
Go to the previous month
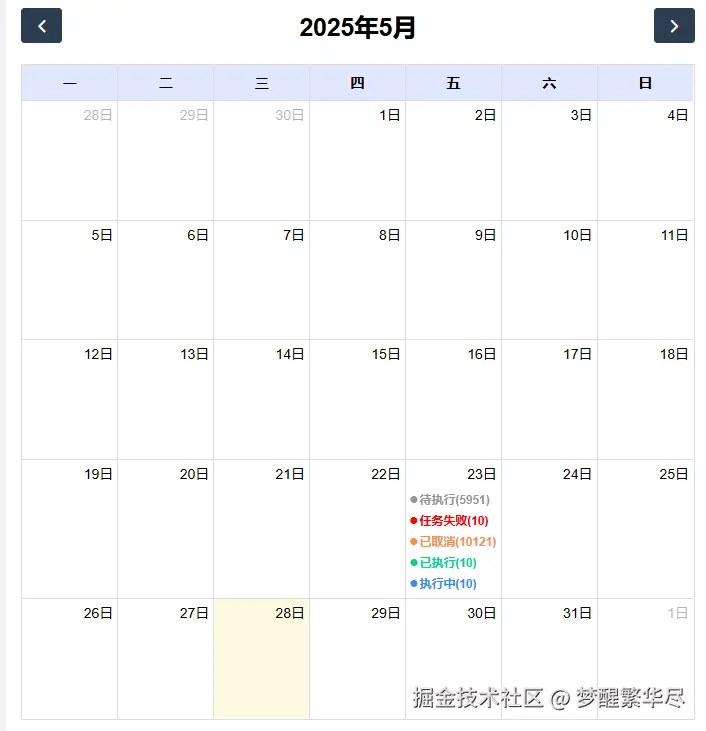point(41,26)
